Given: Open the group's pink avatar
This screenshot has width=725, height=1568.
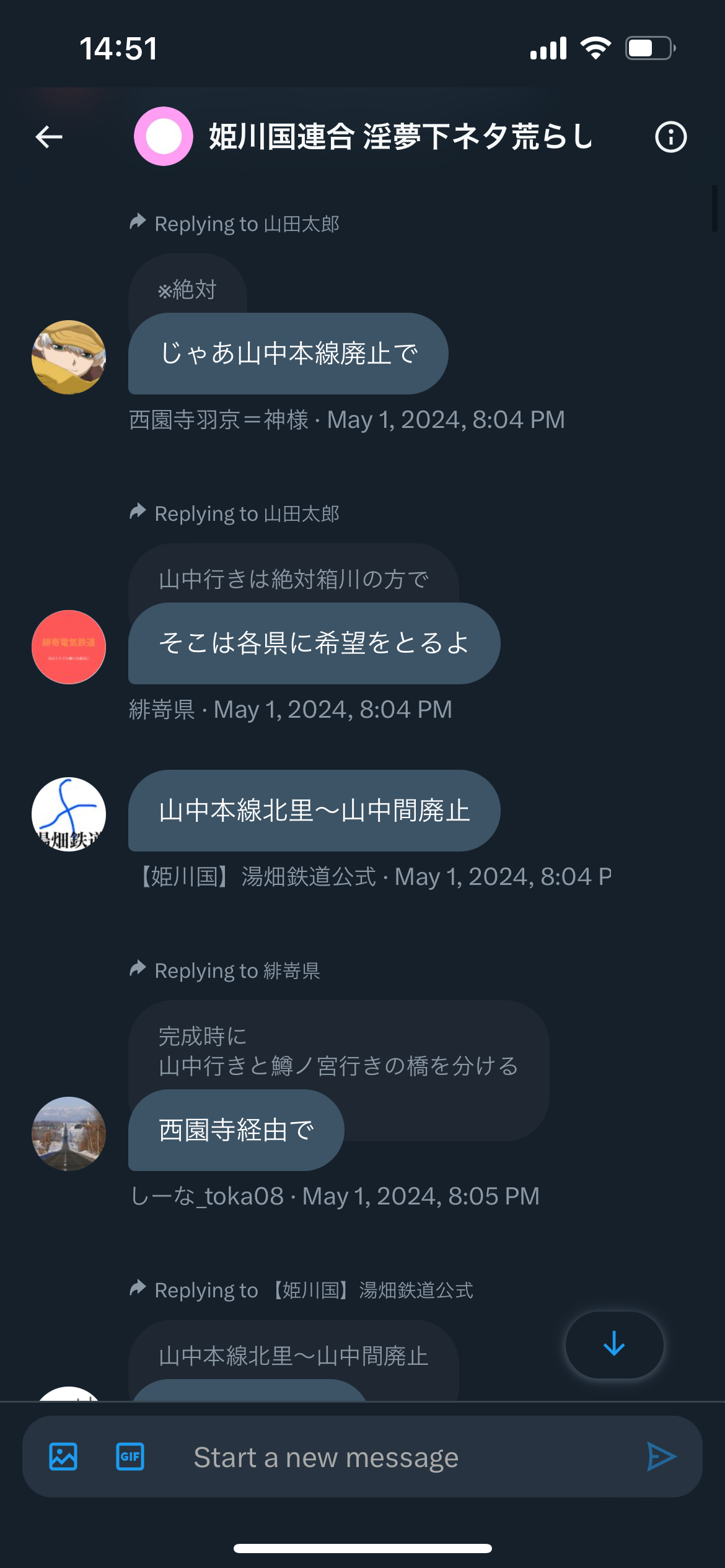Looking at the screenshot, I should pos(164,136).
